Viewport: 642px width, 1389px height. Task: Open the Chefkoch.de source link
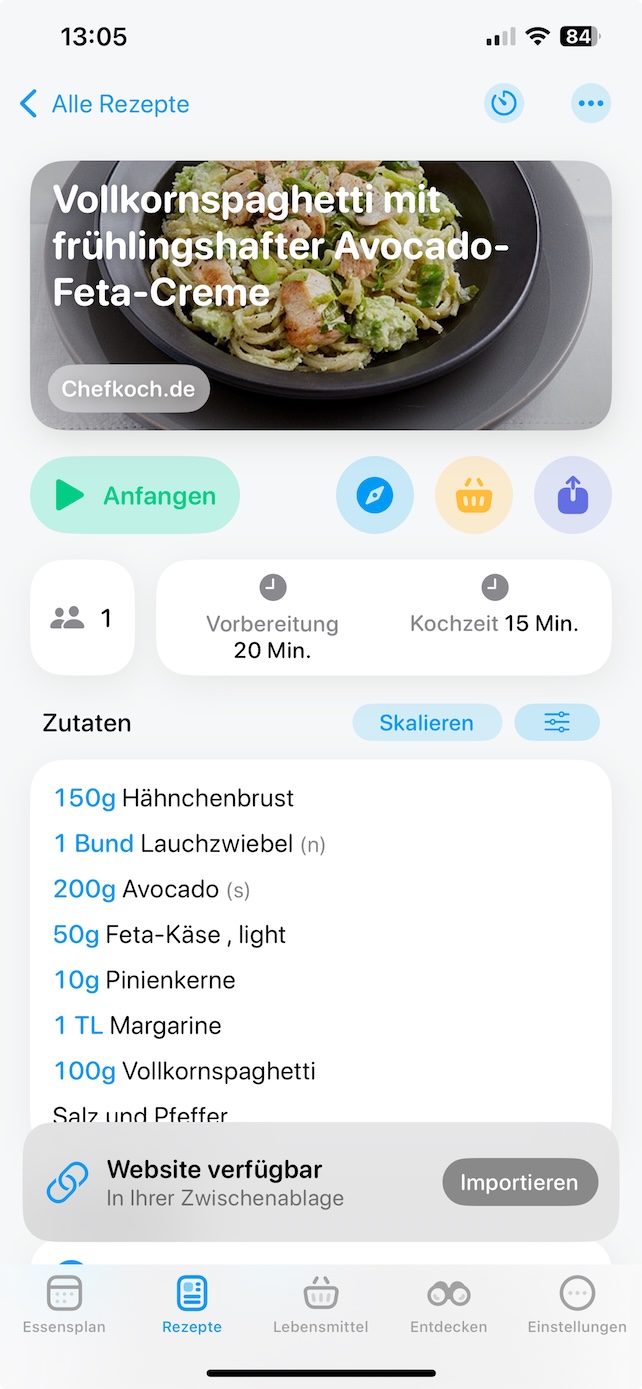pyautogui.click(x=128, y=389)
